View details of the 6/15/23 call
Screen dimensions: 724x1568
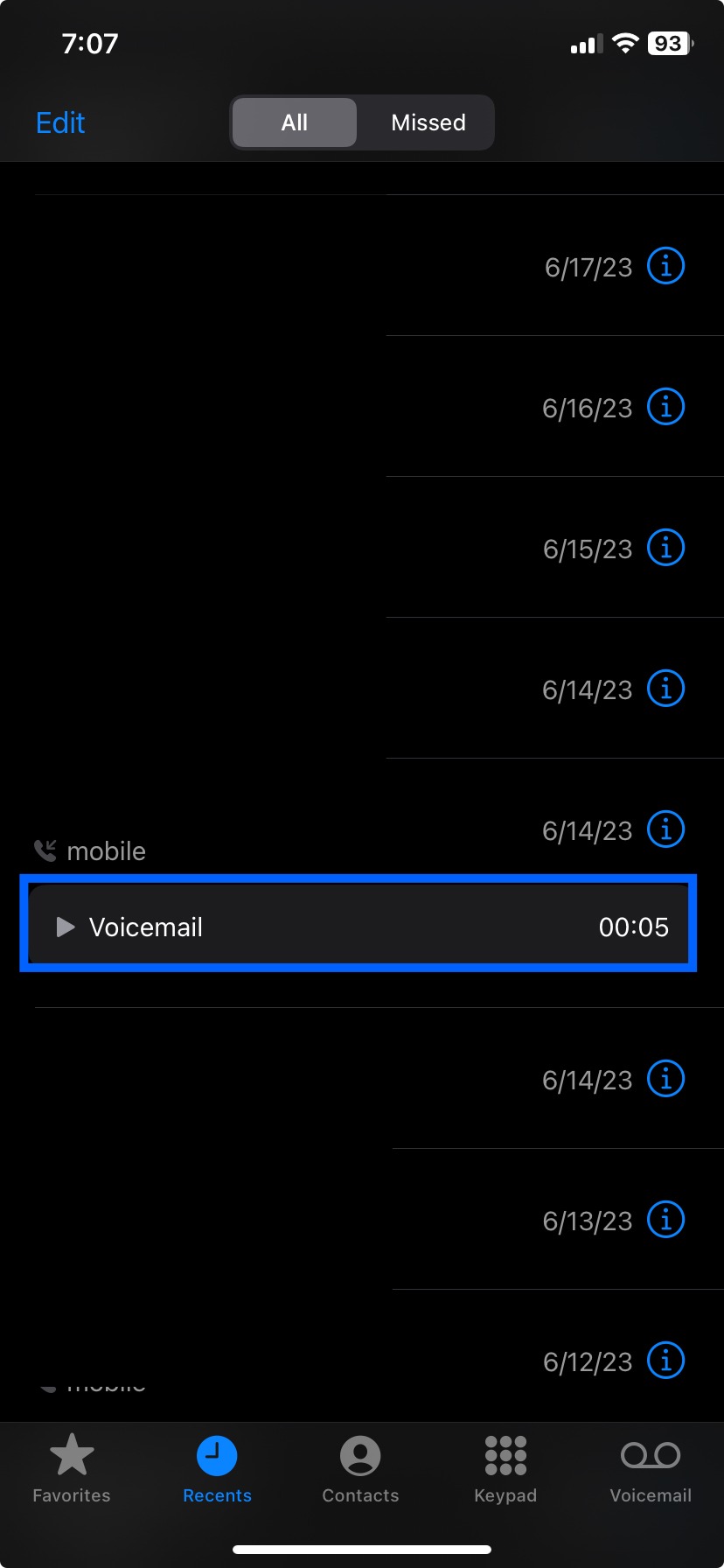[x=665, y=548]
